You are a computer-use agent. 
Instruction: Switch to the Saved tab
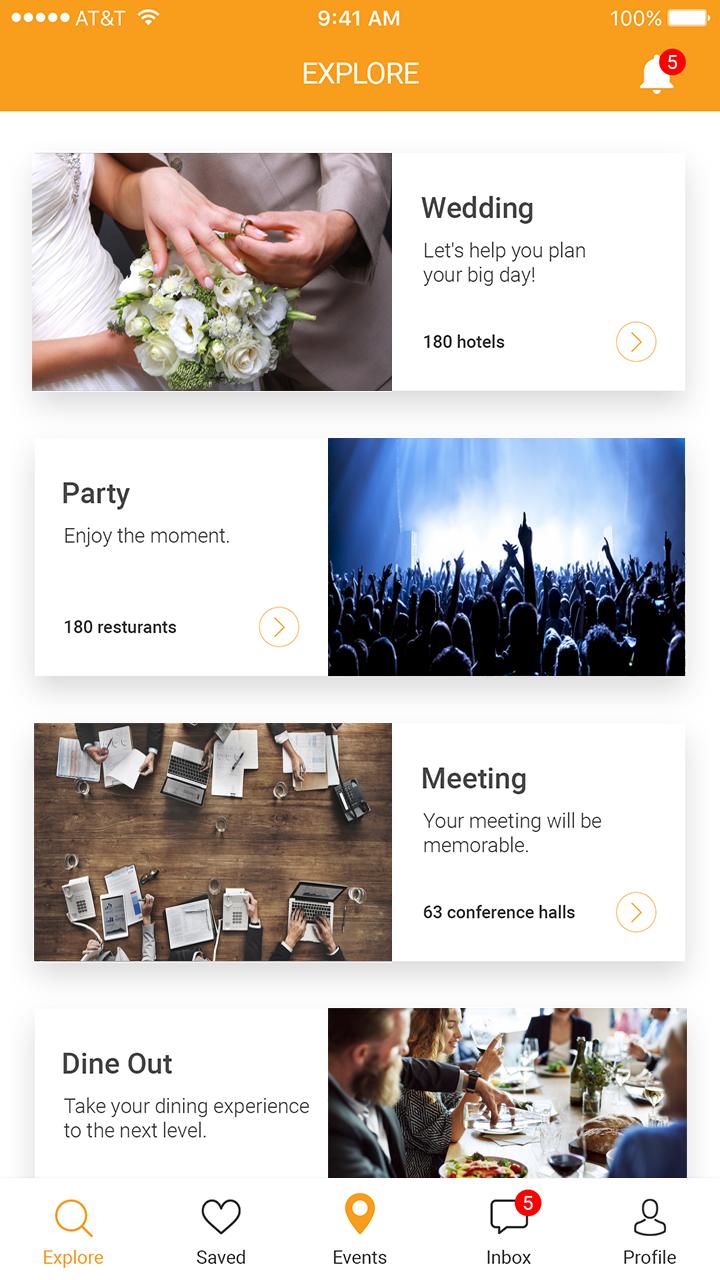click(x=221, y=1231)
